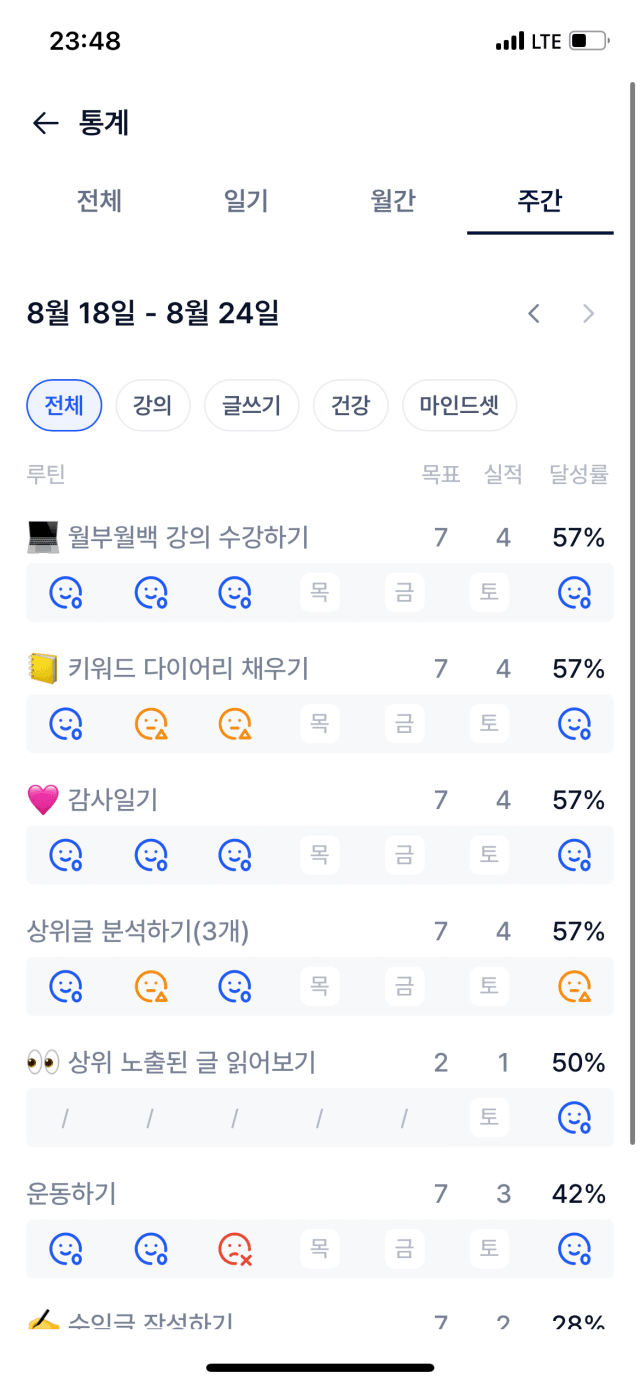
Task: Open the 월간 tab
Action: pyautogui.click(x=393, y=200)
